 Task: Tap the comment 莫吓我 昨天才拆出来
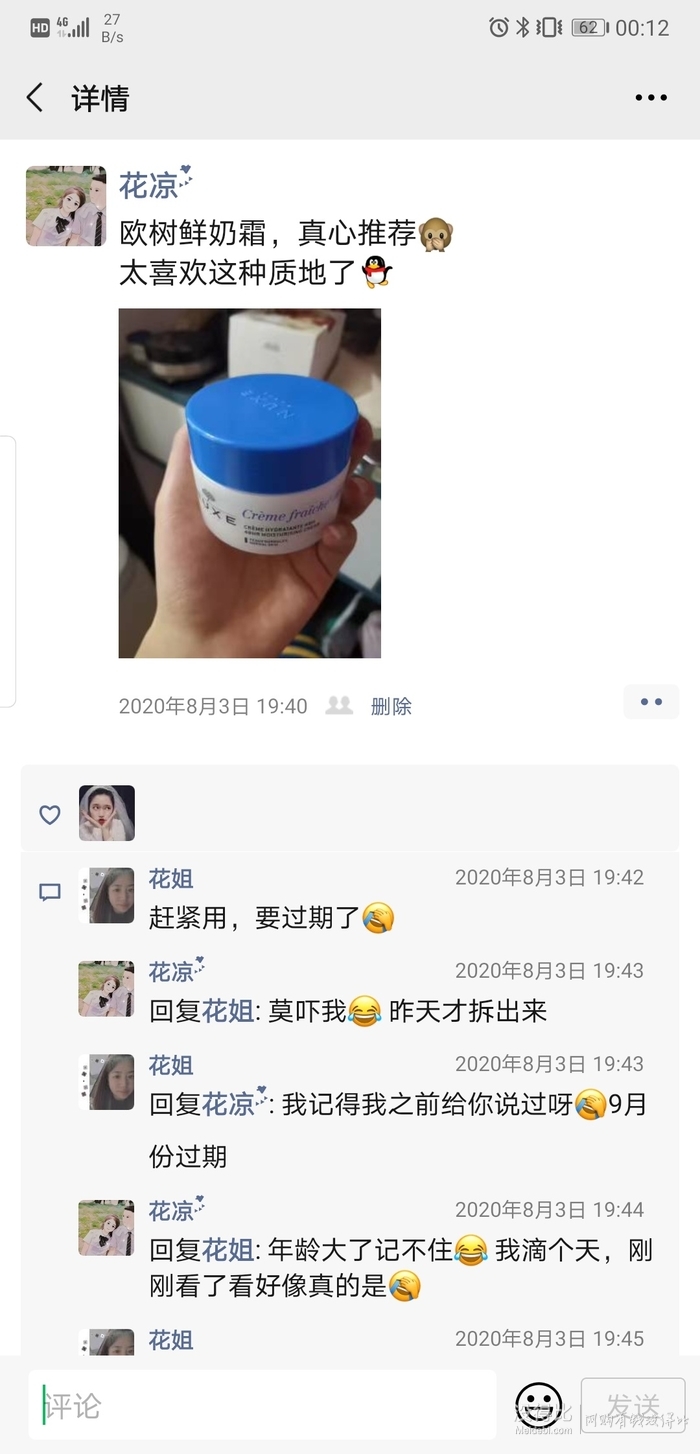point(400,1011)
